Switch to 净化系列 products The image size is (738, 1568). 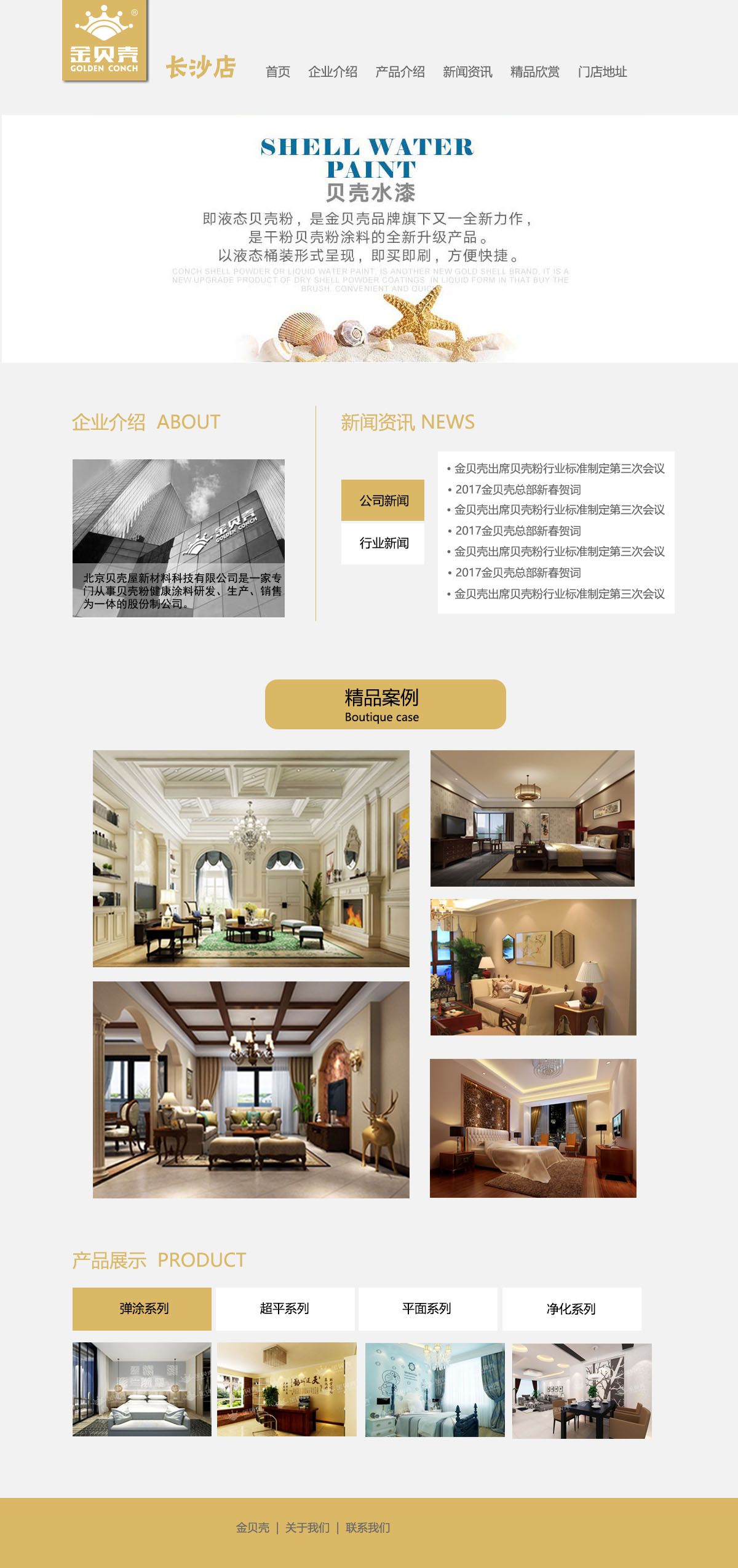click(571, 1309)
